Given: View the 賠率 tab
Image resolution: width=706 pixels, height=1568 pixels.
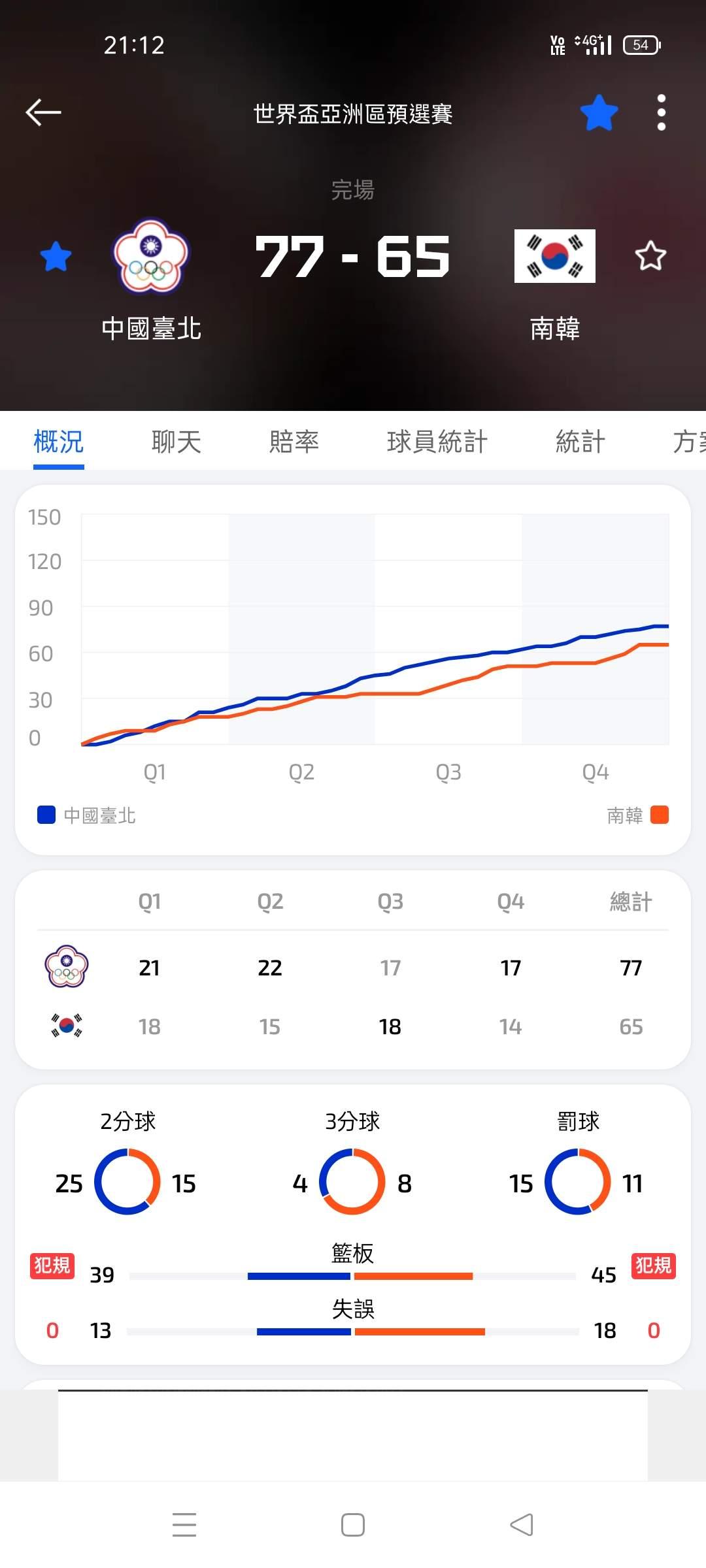Looking at the screenshot, I should [294, 442].
